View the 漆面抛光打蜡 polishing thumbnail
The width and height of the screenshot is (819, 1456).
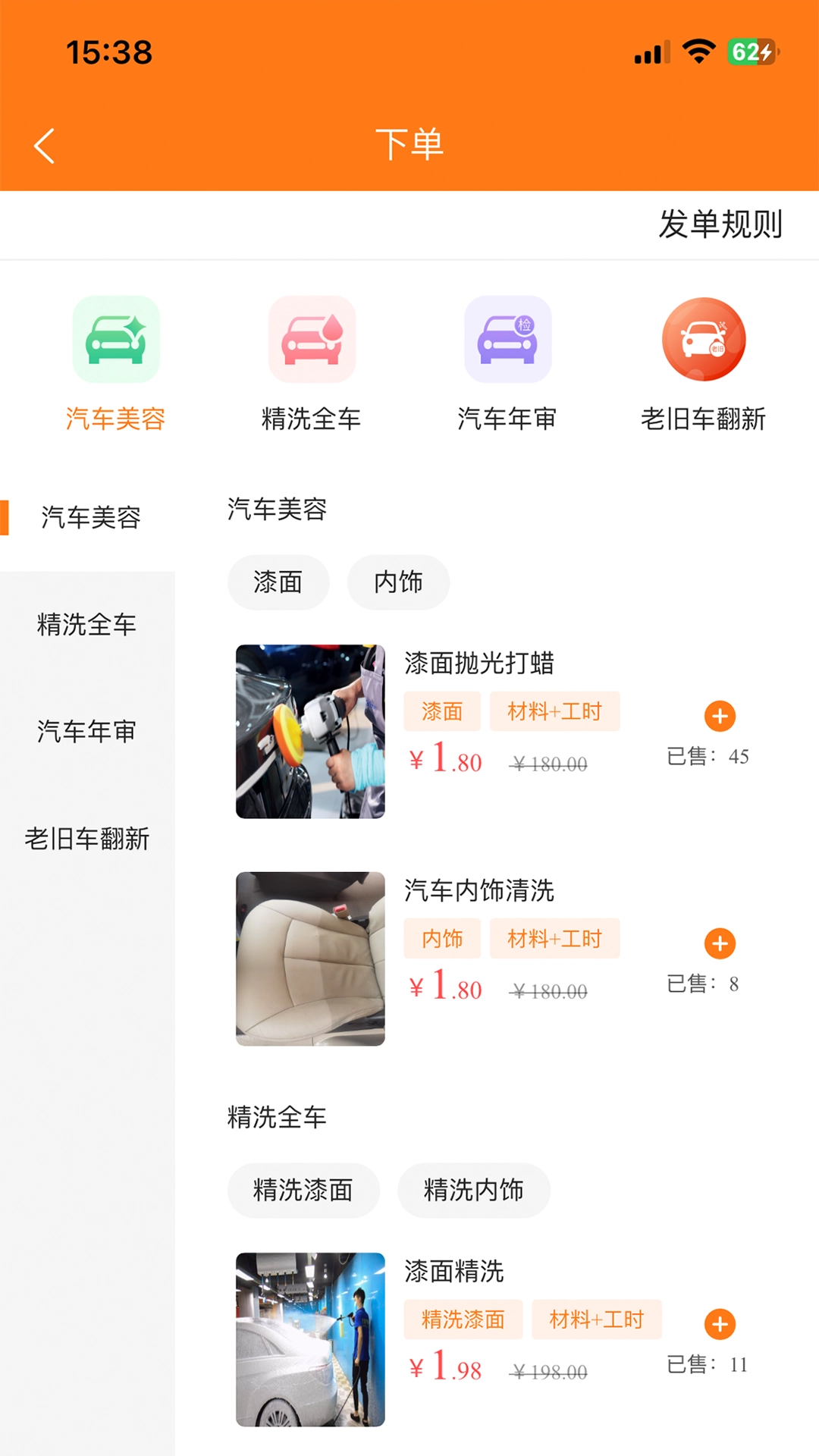[x=310, y=732]
